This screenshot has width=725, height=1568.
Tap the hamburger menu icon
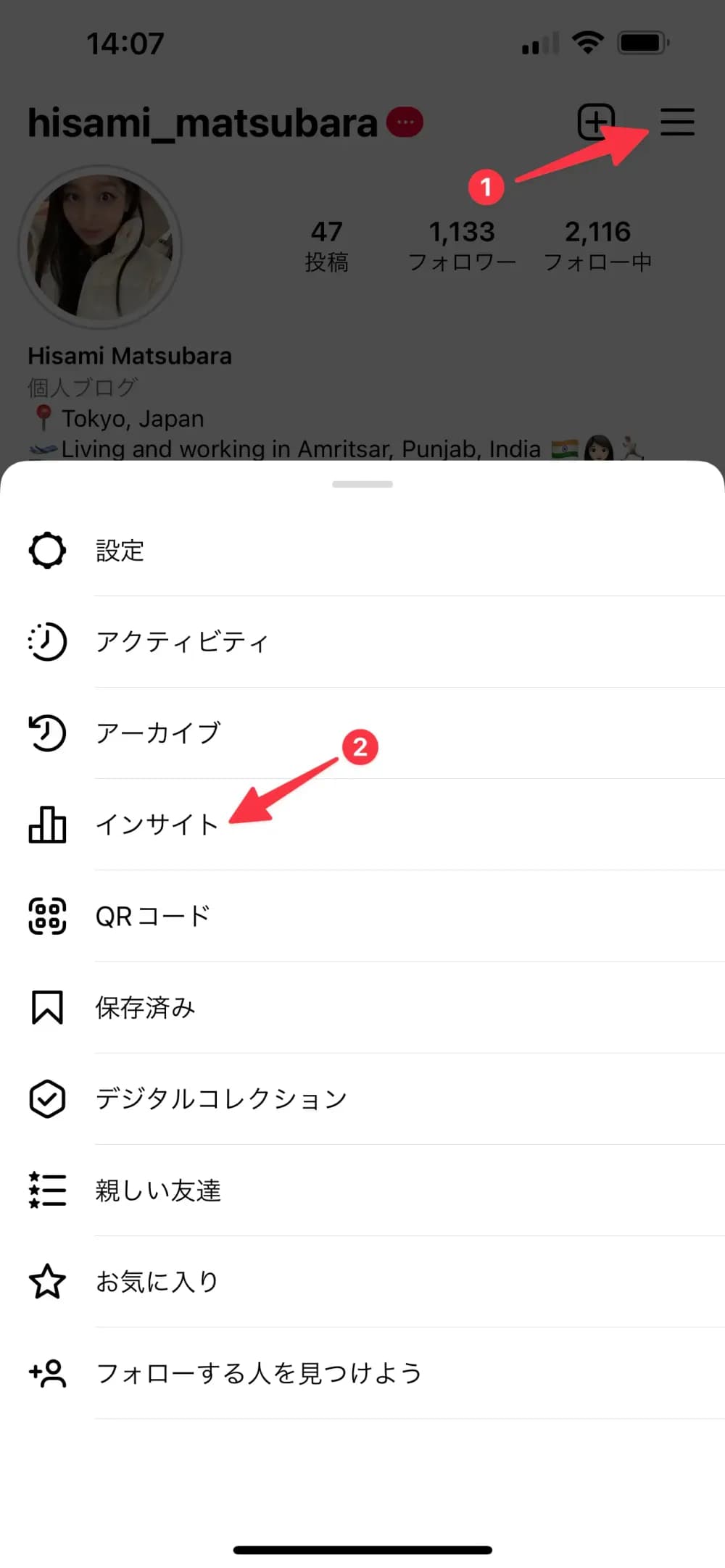click(677, 122)
